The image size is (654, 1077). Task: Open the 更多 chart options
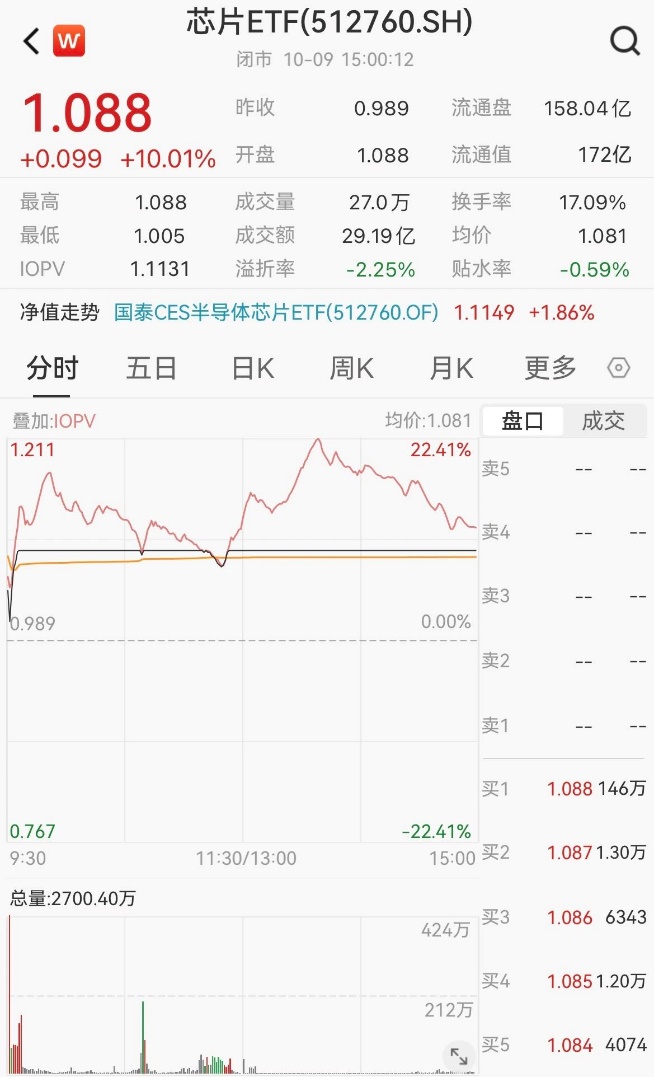550,369
